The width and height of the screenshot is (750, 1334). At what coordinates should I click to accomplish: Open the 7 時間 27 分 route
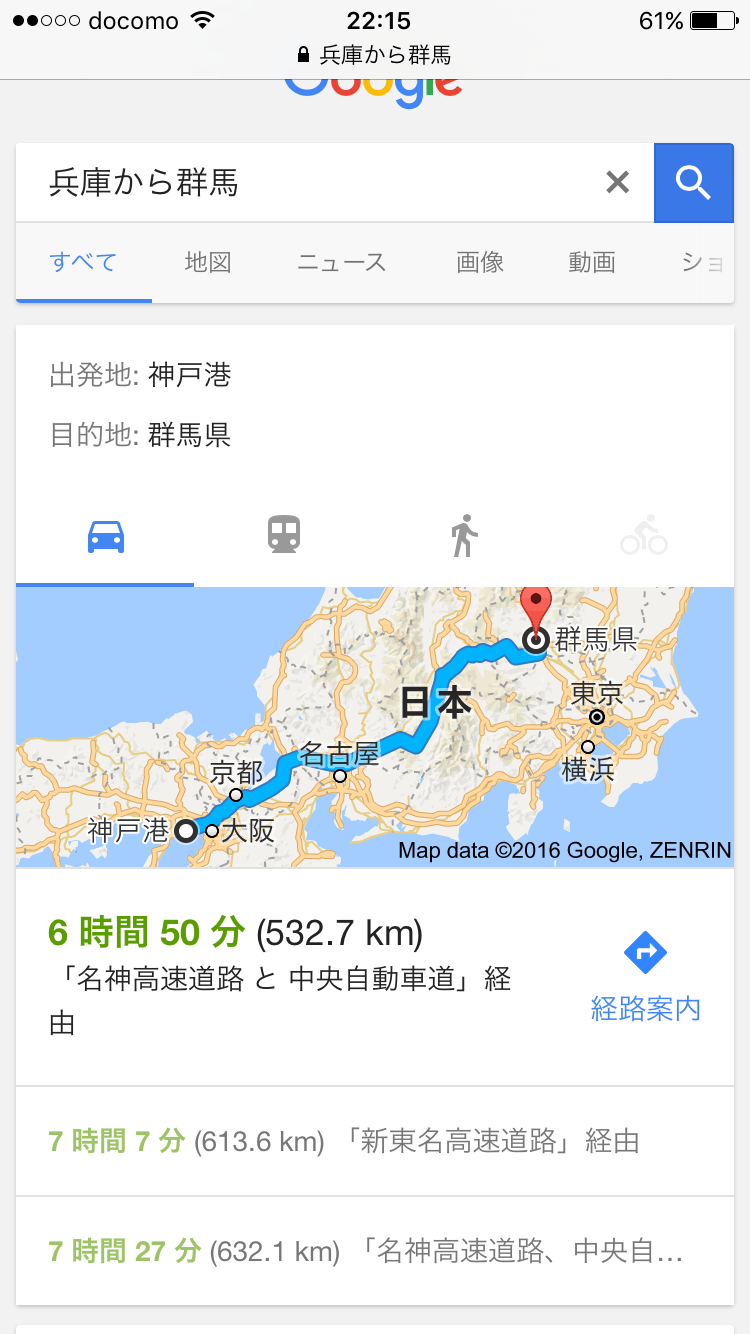click(x=375, y=1251)
